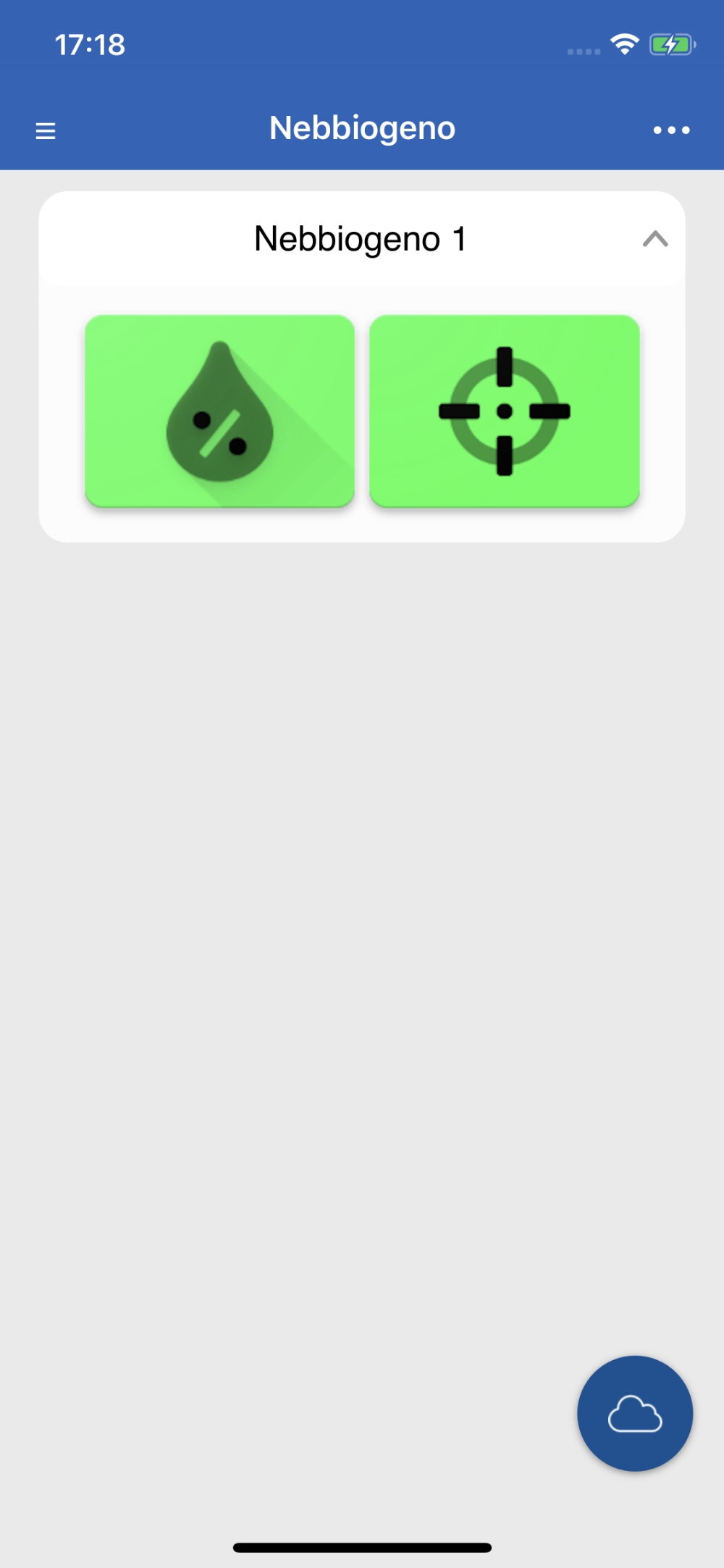
Task: Open the hamburger drawer menu
Action: click(46, 131)
